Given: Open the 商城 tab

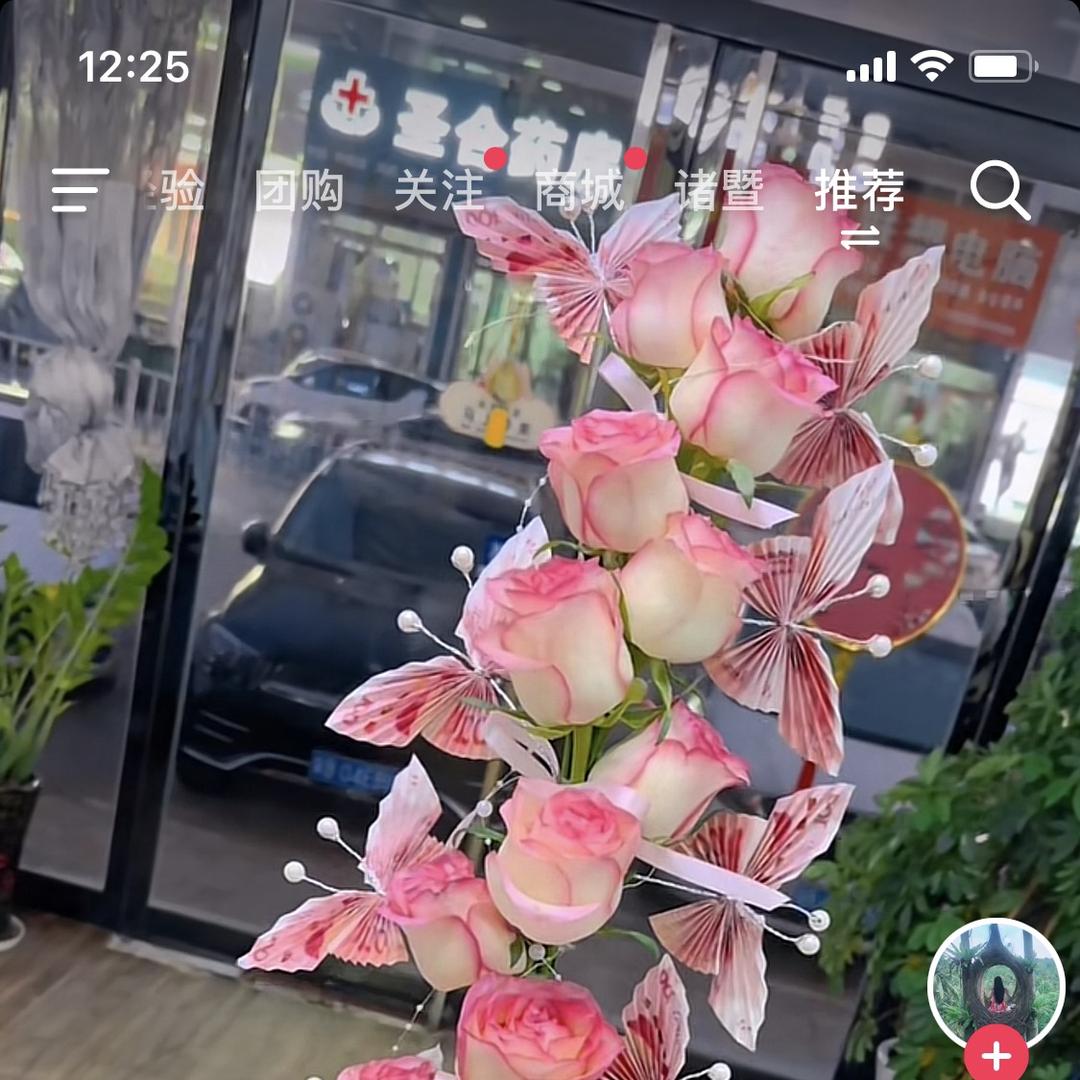Looking at the screenshot, I should 579,190.
